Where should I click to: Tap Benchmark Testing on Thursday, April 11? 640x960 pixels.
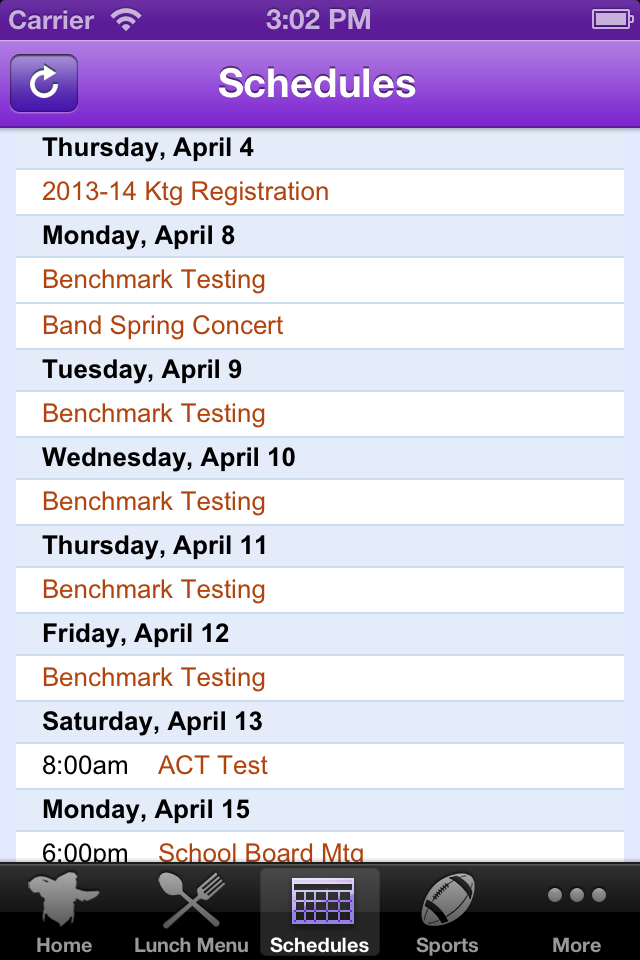(320, 590)
